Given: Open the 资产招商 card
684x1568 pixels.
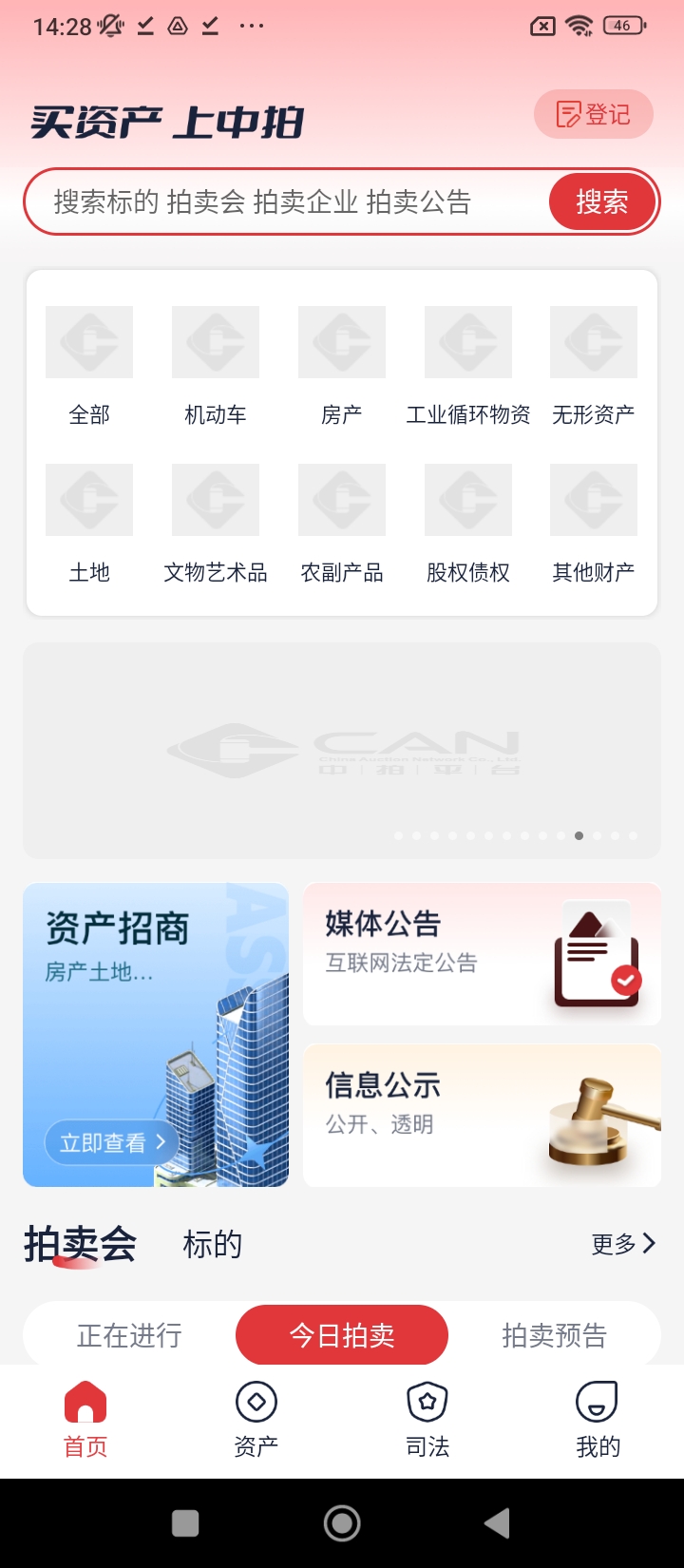Looking at the screenshot, I should point(156,1034).
